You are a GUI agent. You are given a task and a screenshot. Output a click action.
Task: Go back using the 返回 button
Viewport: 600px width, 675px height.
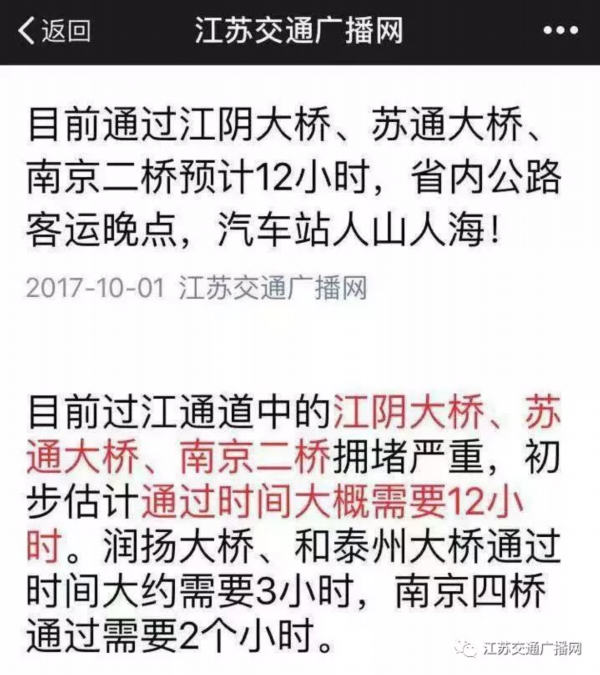(54, 31)
